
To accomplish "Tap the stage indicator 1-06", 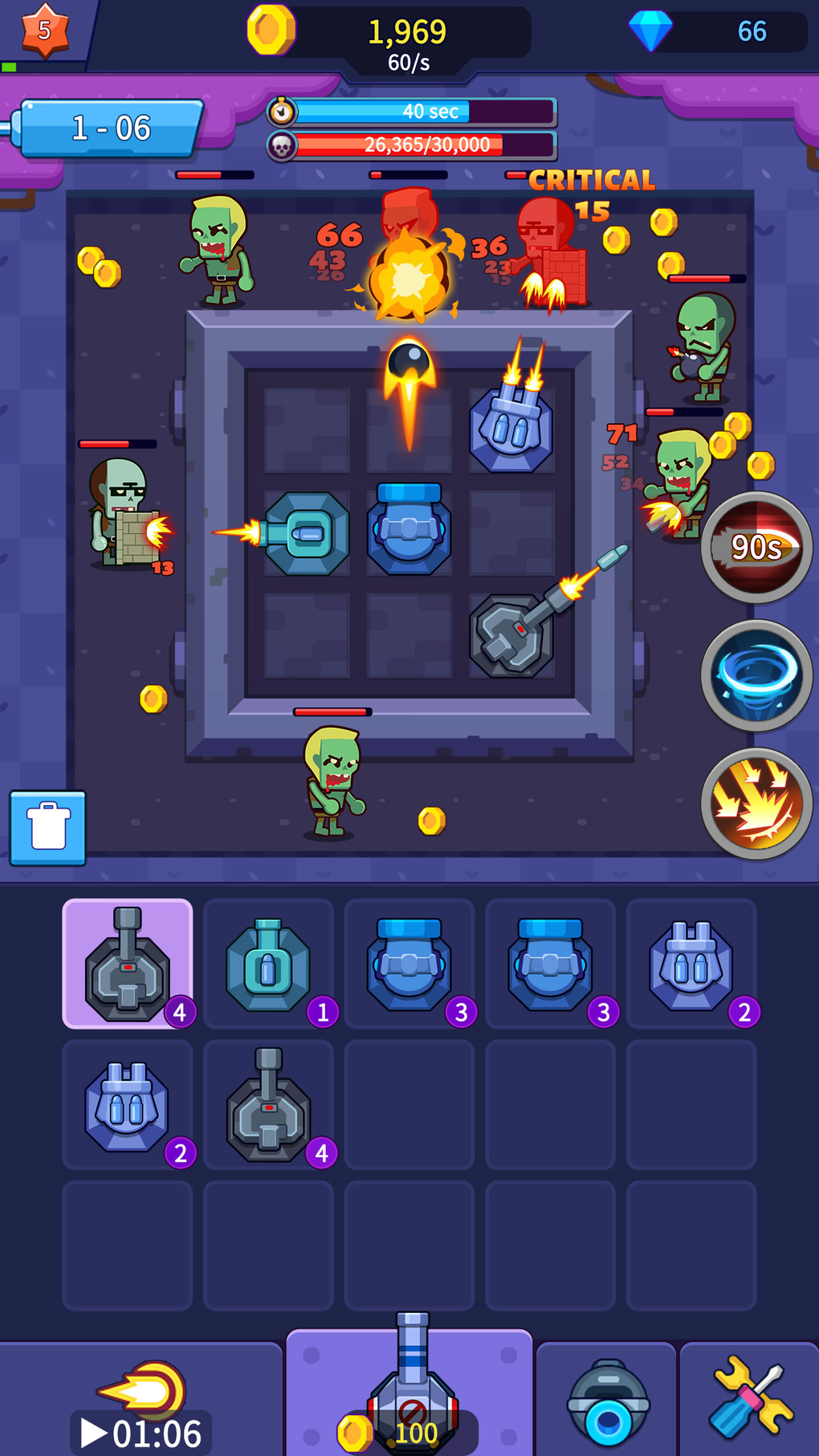I will tap(112, 124).
